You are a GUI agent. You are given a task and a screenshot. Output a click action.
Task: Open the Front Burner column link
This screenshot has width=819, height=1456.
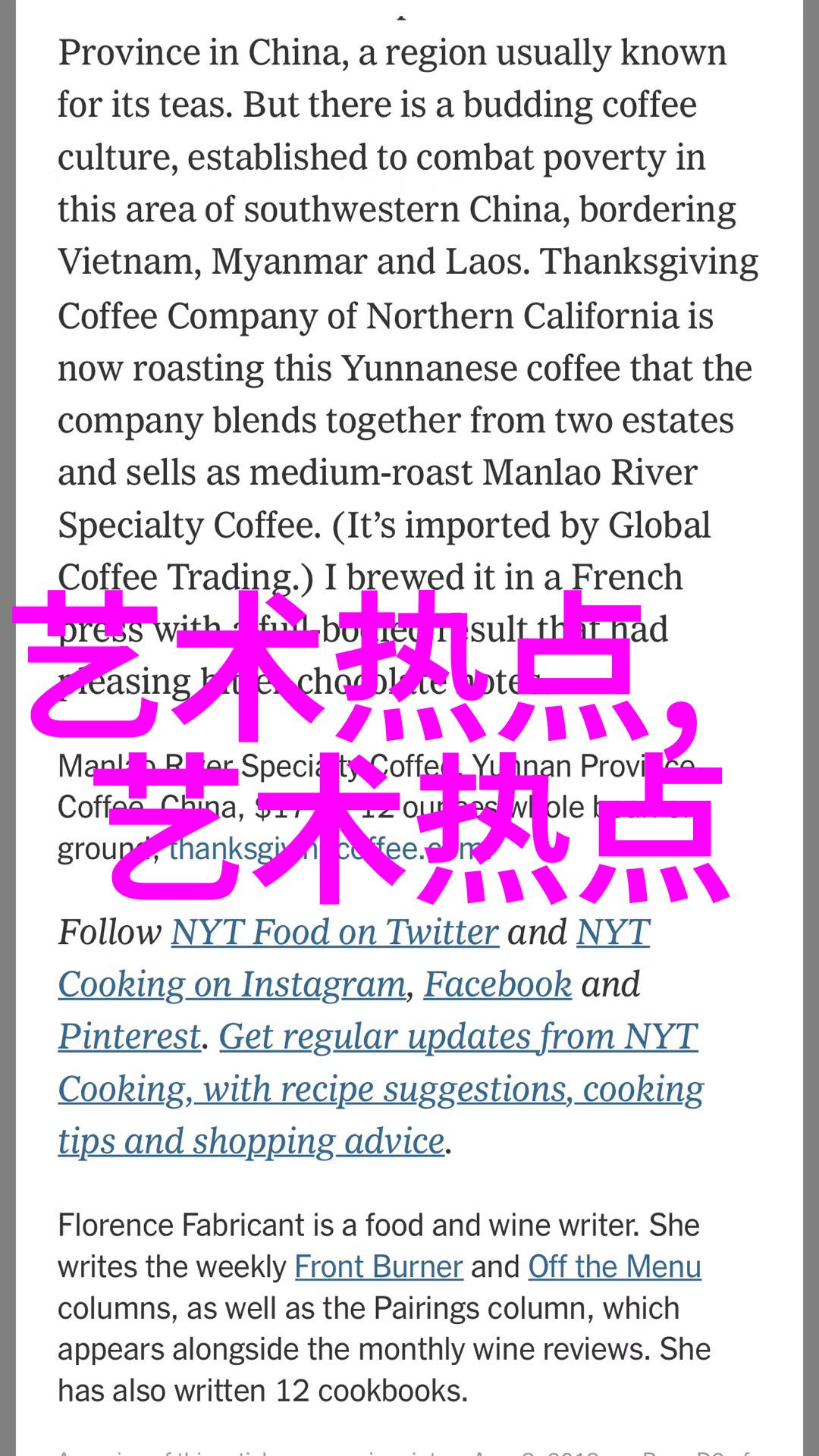(x=378, y=1266)
